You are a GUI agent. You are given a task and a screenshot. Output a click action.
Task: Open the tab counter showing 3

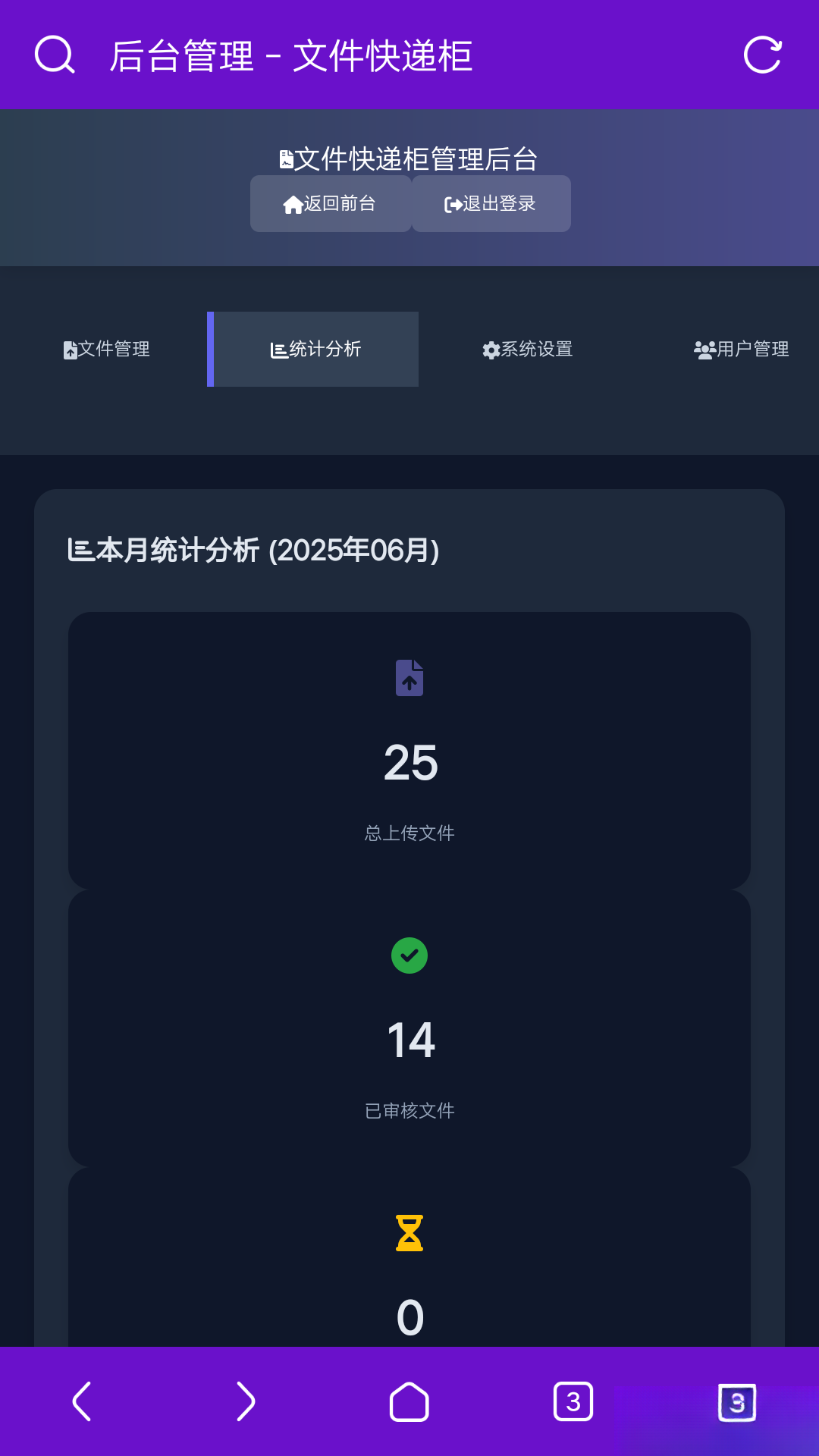point(574,1401)
